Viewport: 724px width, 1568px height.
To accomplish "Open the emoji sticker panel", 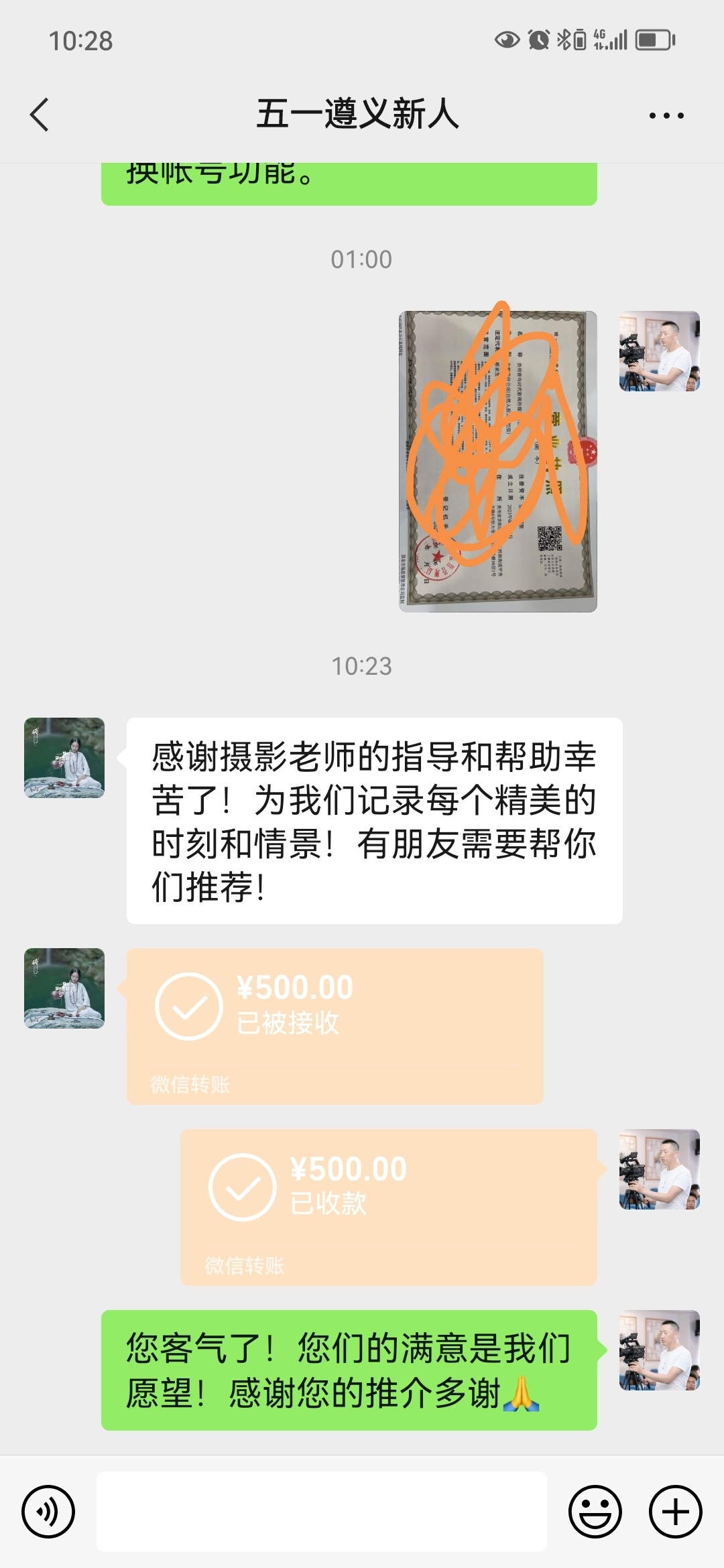I will pos(595,1512).
